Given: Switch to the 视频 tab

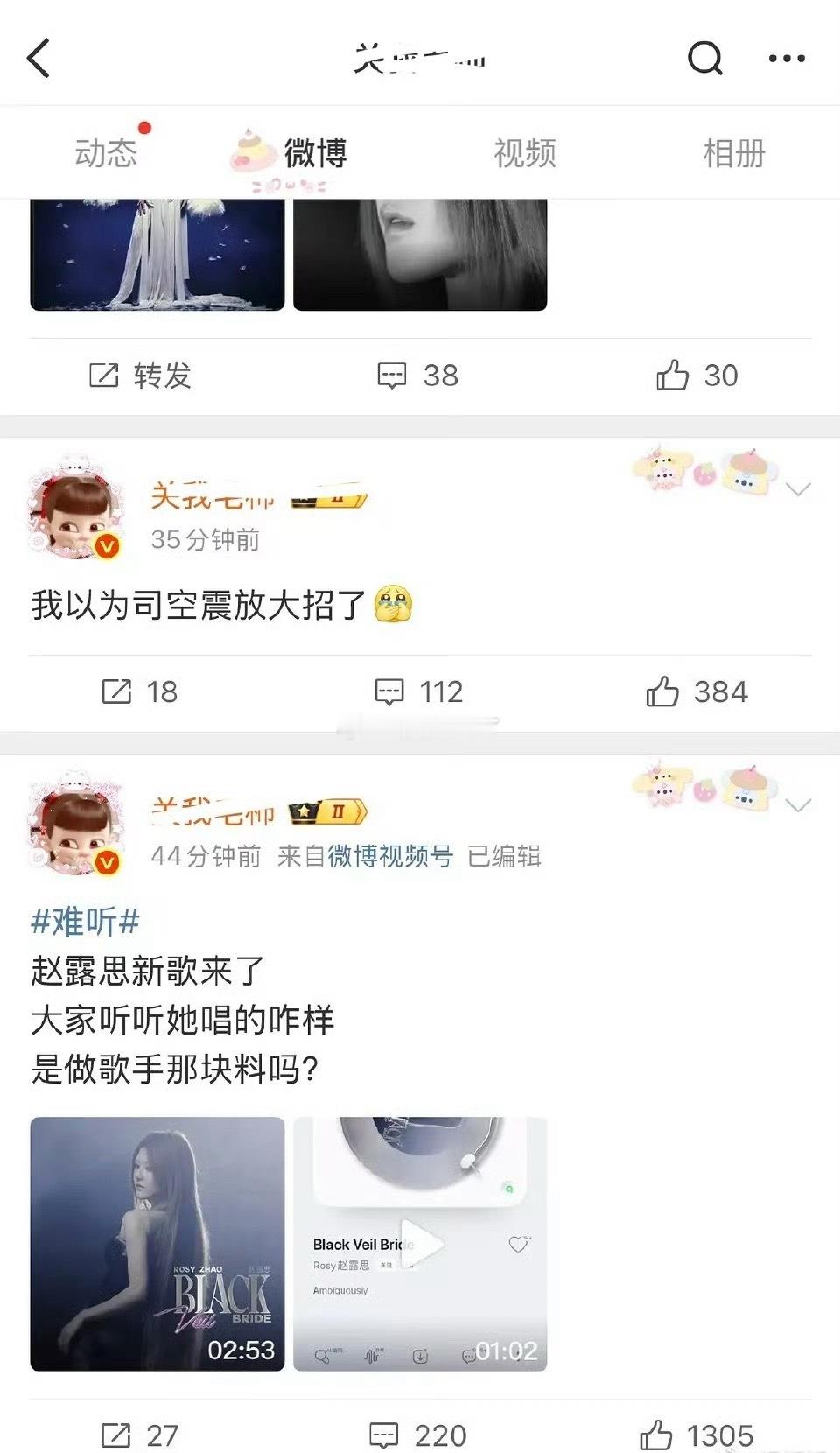Looking at the screenshot, I should 525,152.
